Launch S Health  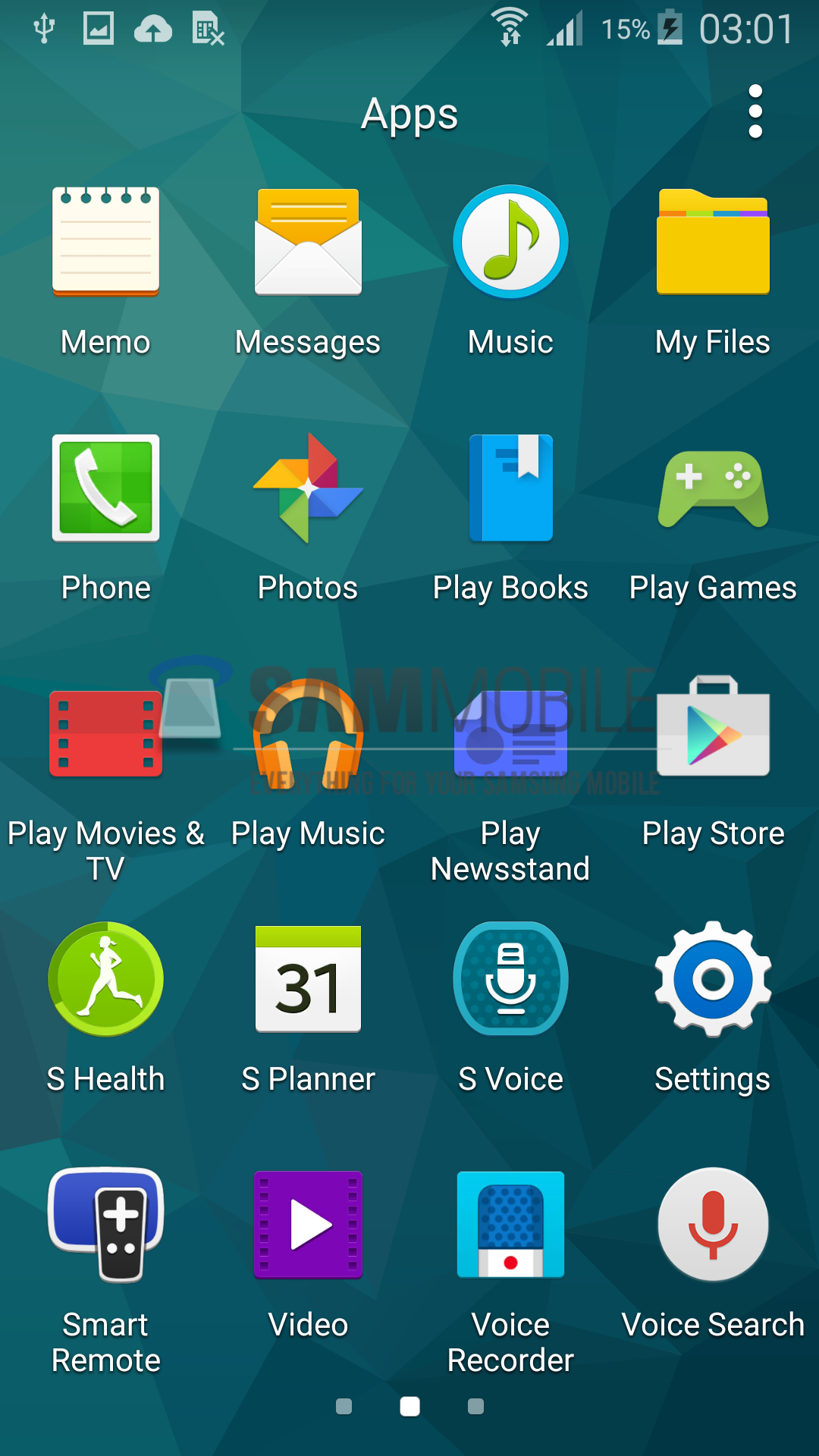tap(105, 979)
